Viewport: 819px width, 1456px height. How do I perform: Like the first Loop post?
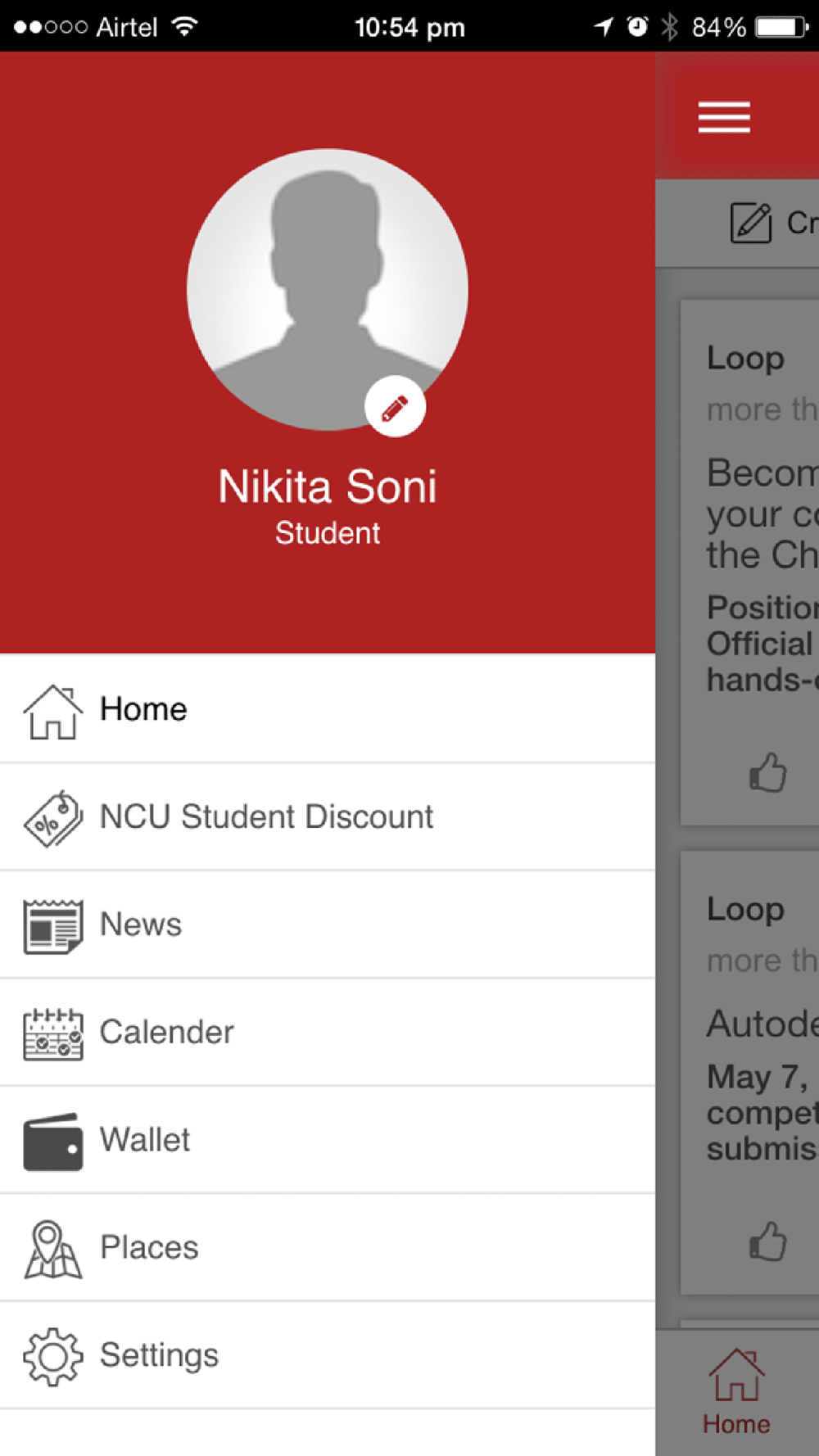768,772
